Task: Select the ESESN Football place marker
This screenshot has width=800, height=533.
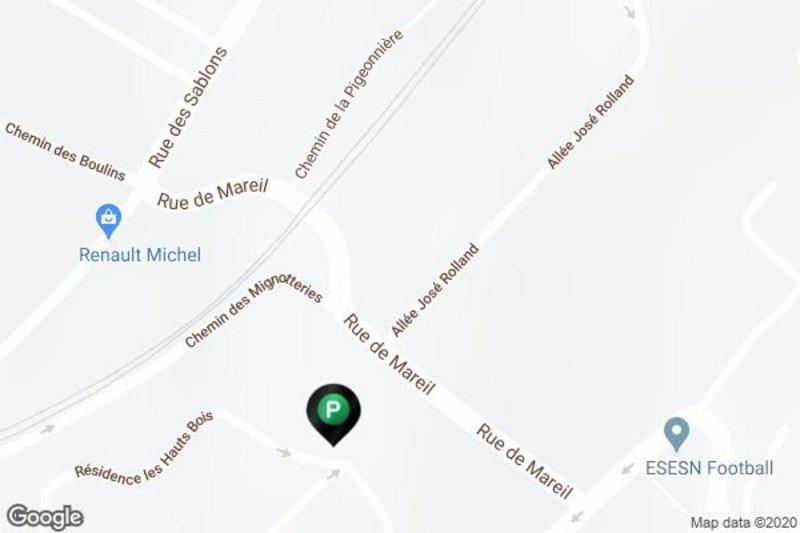Action: coord(677,434)
